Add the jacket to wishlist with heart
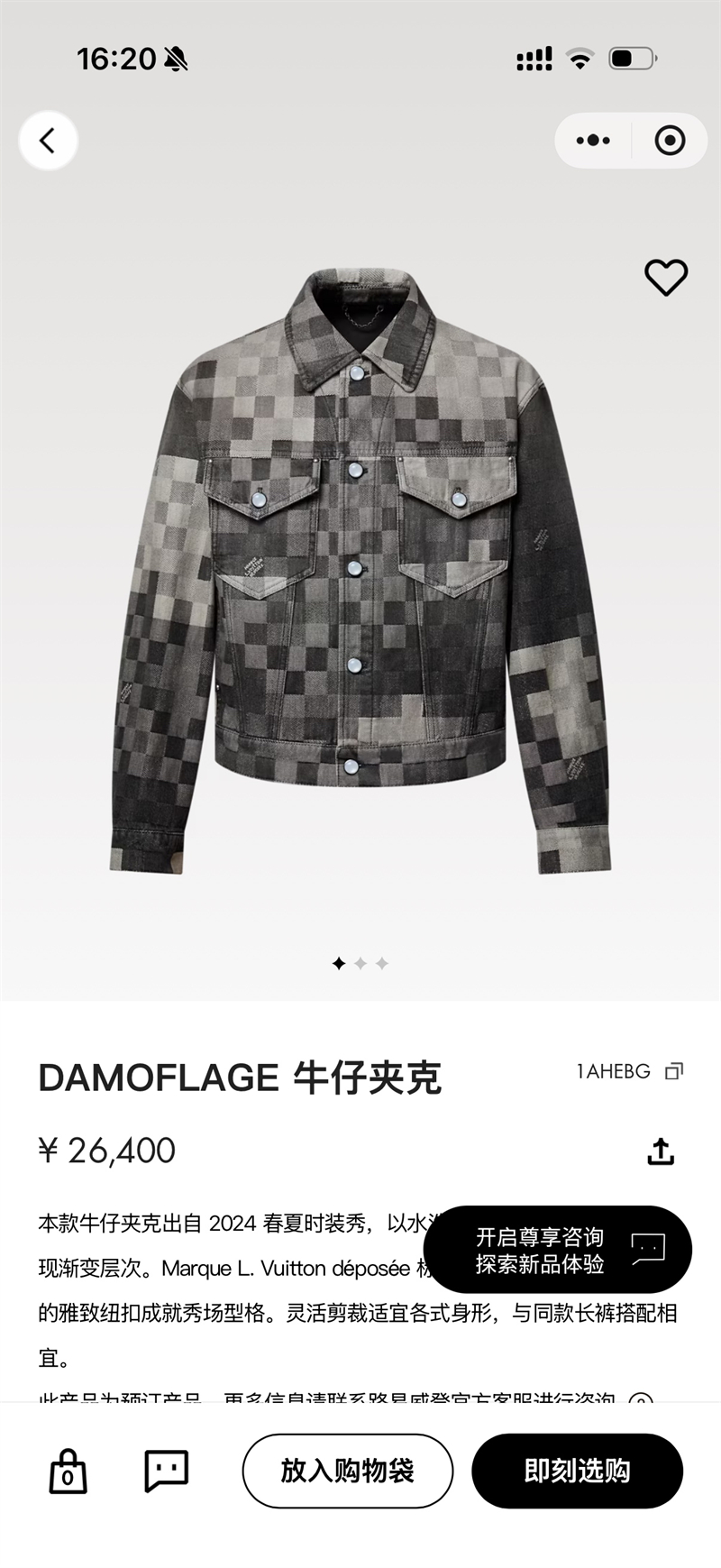The image size is (721, 1568). [666, 278]
